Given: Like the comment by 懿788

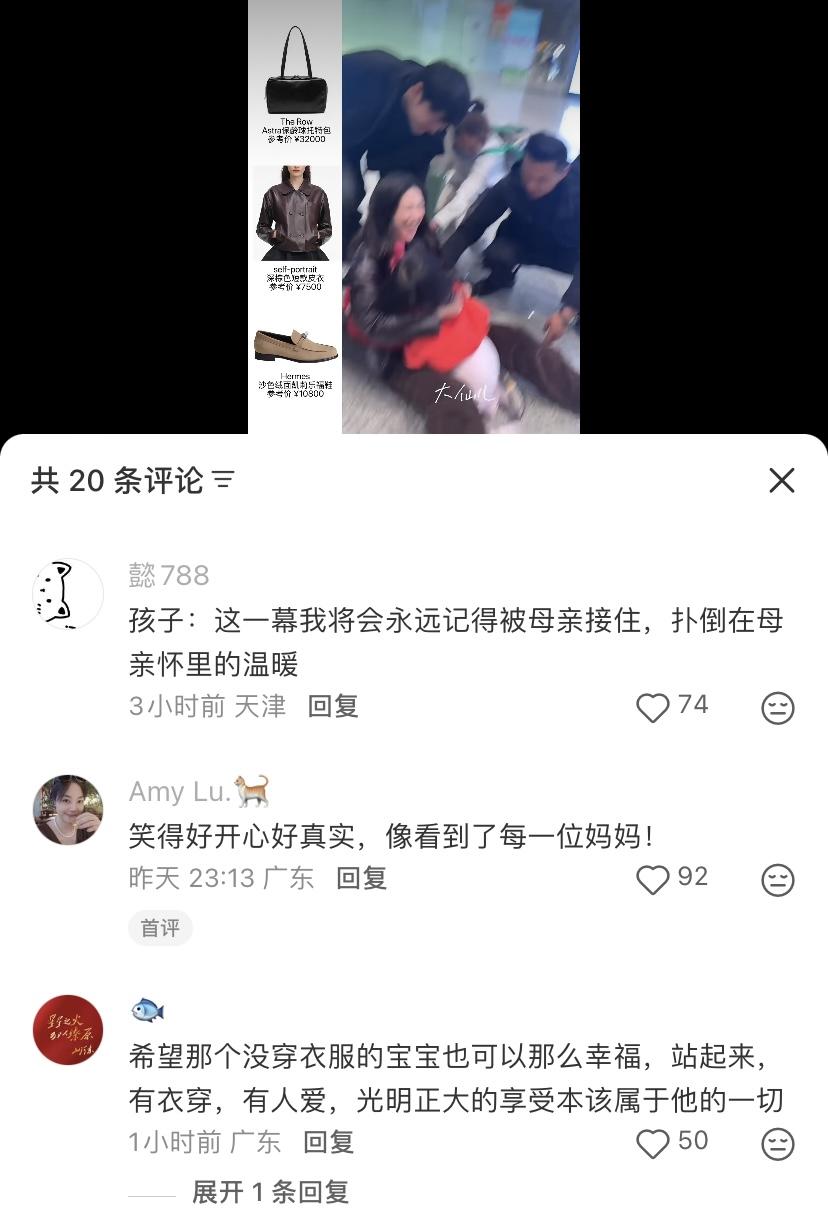Looking at the screenshot, I should pyautogui.click(x=653, y=708).
